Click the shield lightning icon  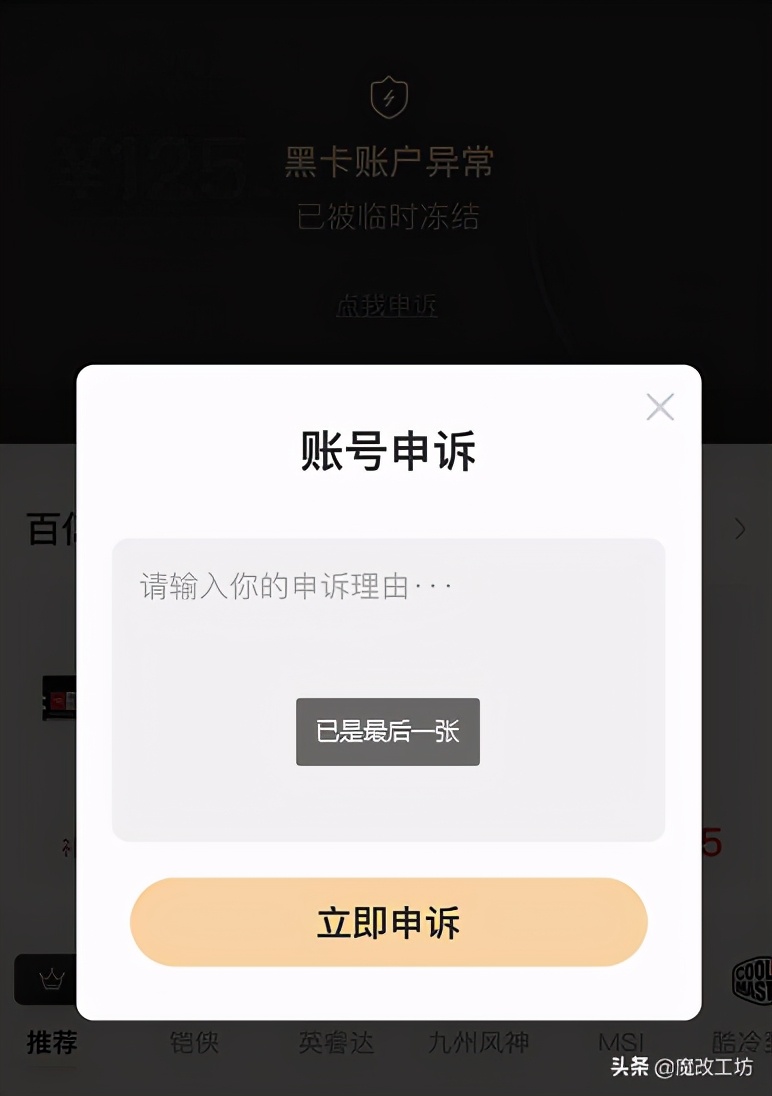[388, 96]
